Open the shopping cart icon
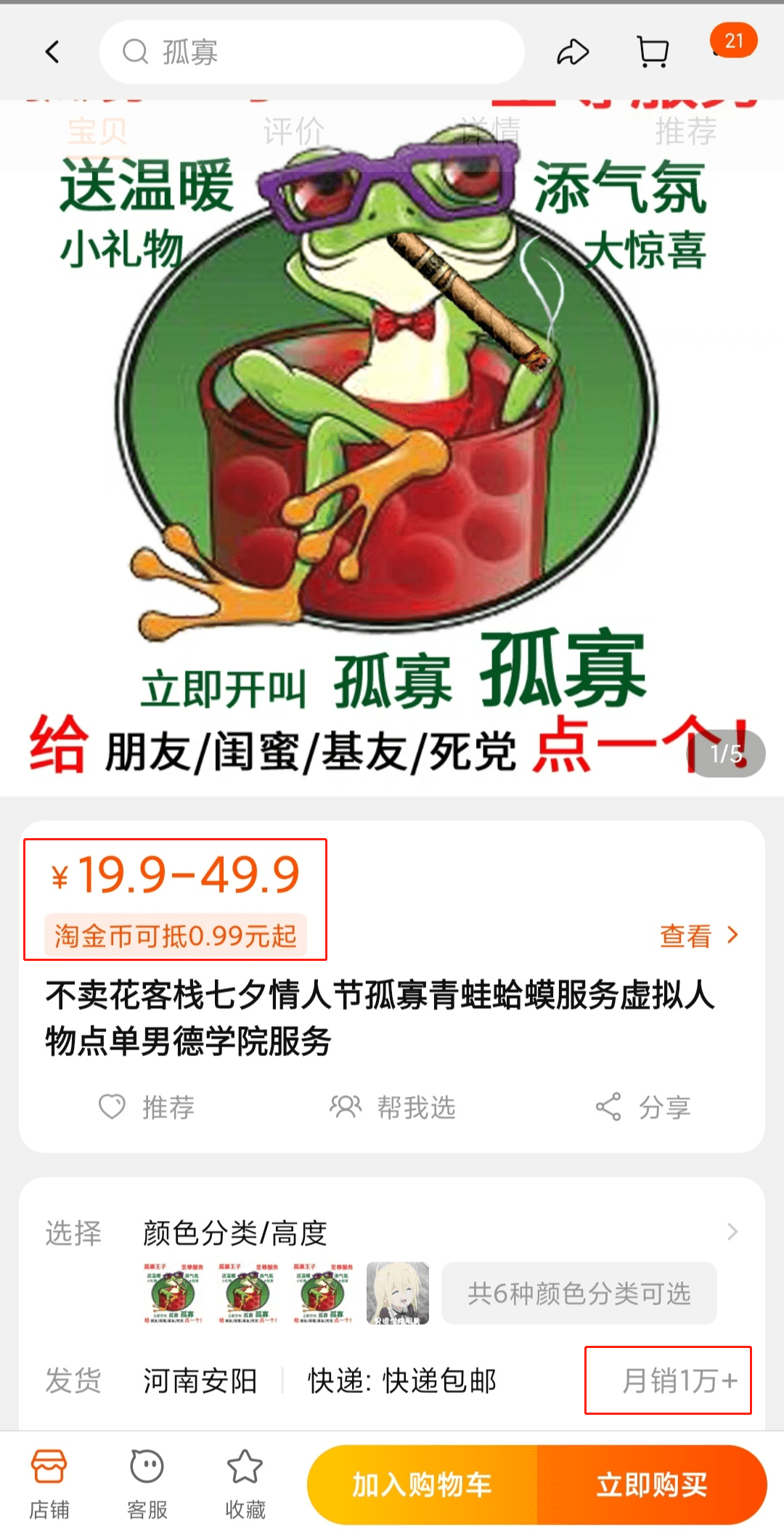This screenshot has width=784, height=1539. click(653, 52)
